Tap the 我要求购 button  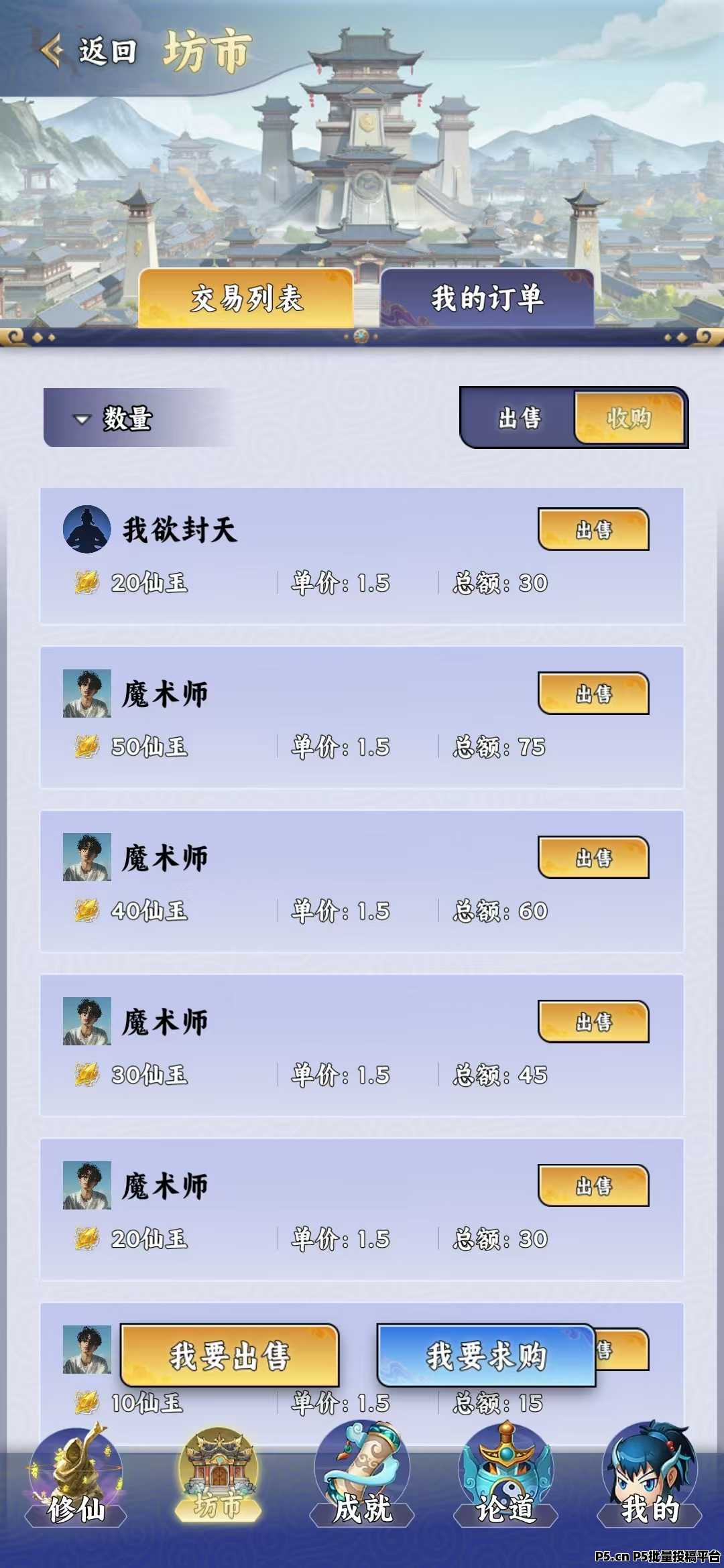[486, 1356]
